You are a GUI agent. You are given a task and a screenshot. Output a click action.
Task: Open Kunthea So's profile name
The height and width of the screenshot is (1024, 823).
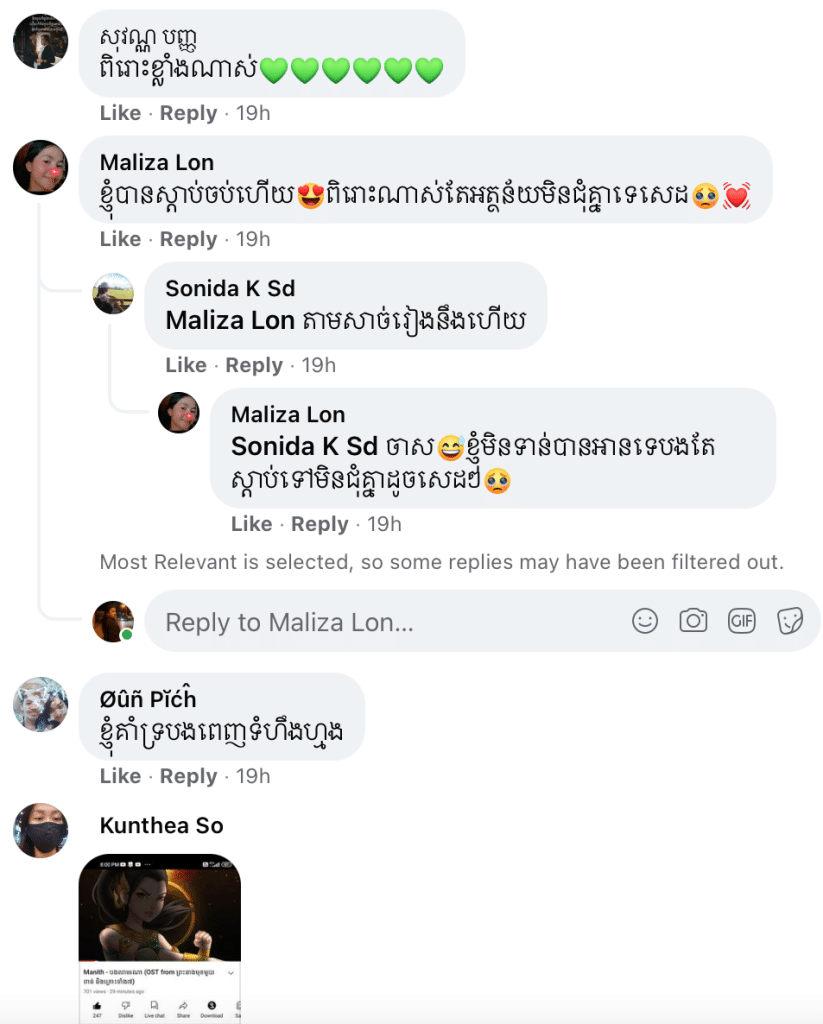161,826
